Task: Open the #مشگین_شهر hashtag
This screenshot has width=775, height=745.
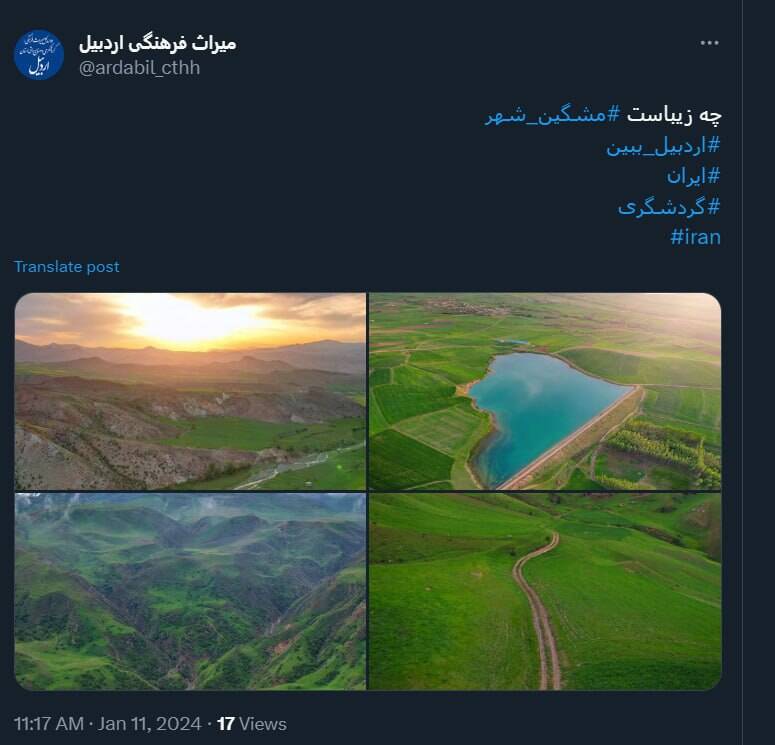Action: click(553, 114)
